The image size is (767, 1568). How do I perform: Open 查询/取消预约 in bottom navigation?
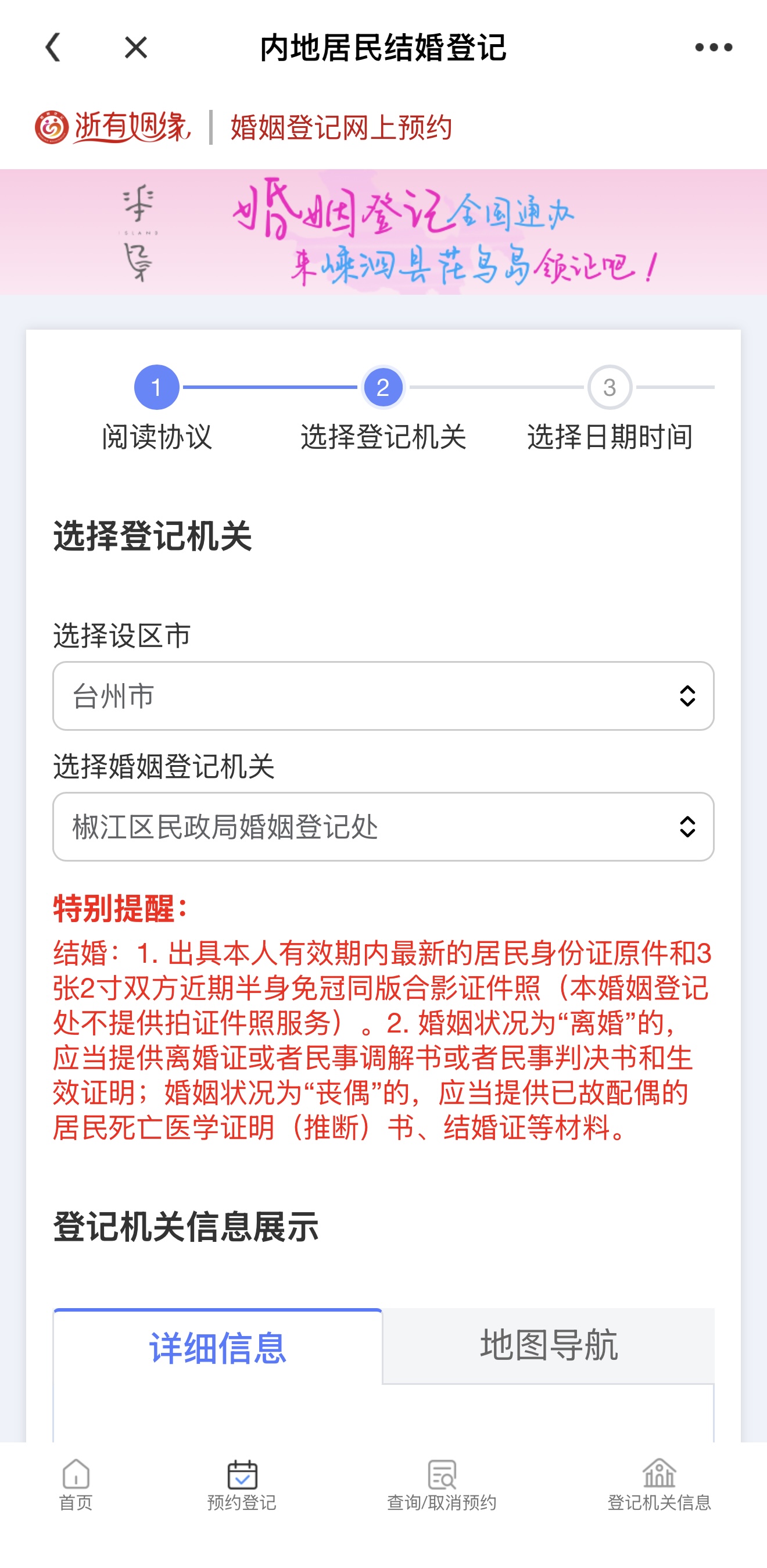click(x=442, y=1484)
